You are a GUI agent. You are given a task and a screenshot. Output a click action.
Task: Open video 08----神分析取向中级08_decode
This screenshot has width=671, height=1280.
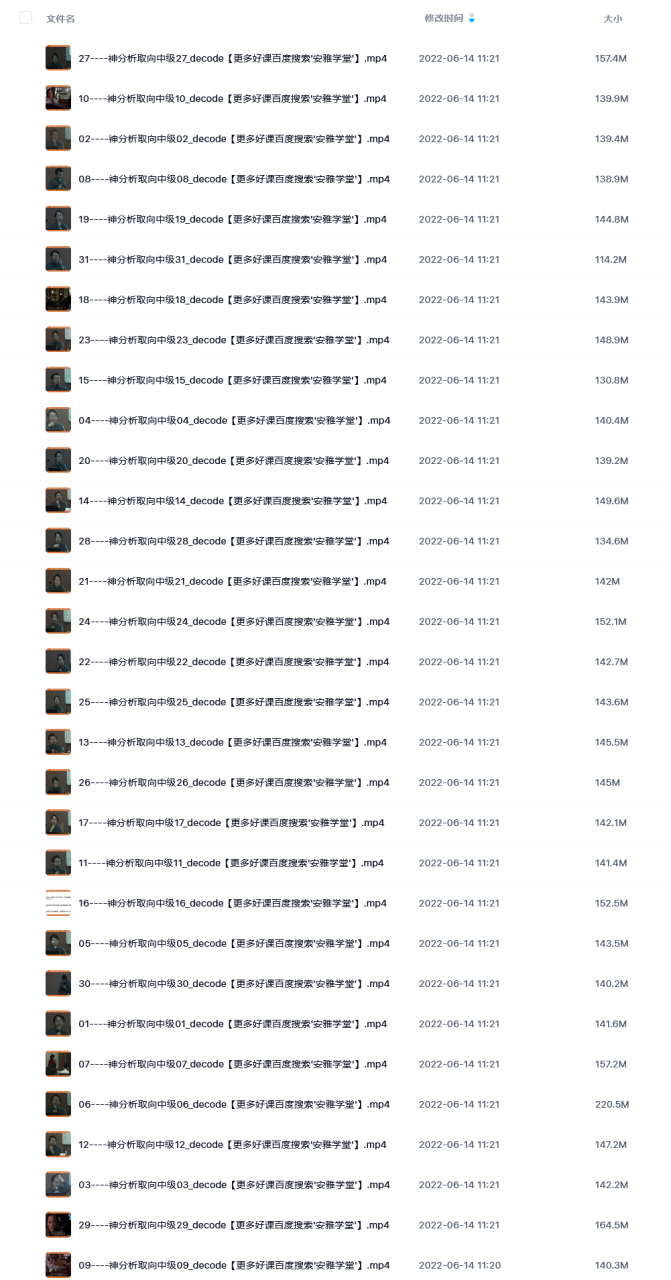click(233, 179)
